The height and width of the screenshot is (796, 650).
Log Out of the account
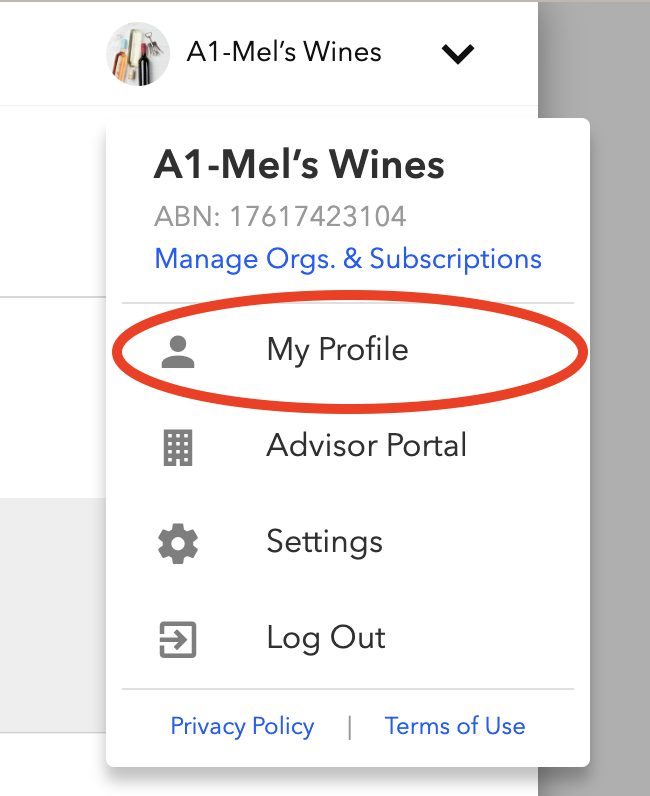[325, 638]
